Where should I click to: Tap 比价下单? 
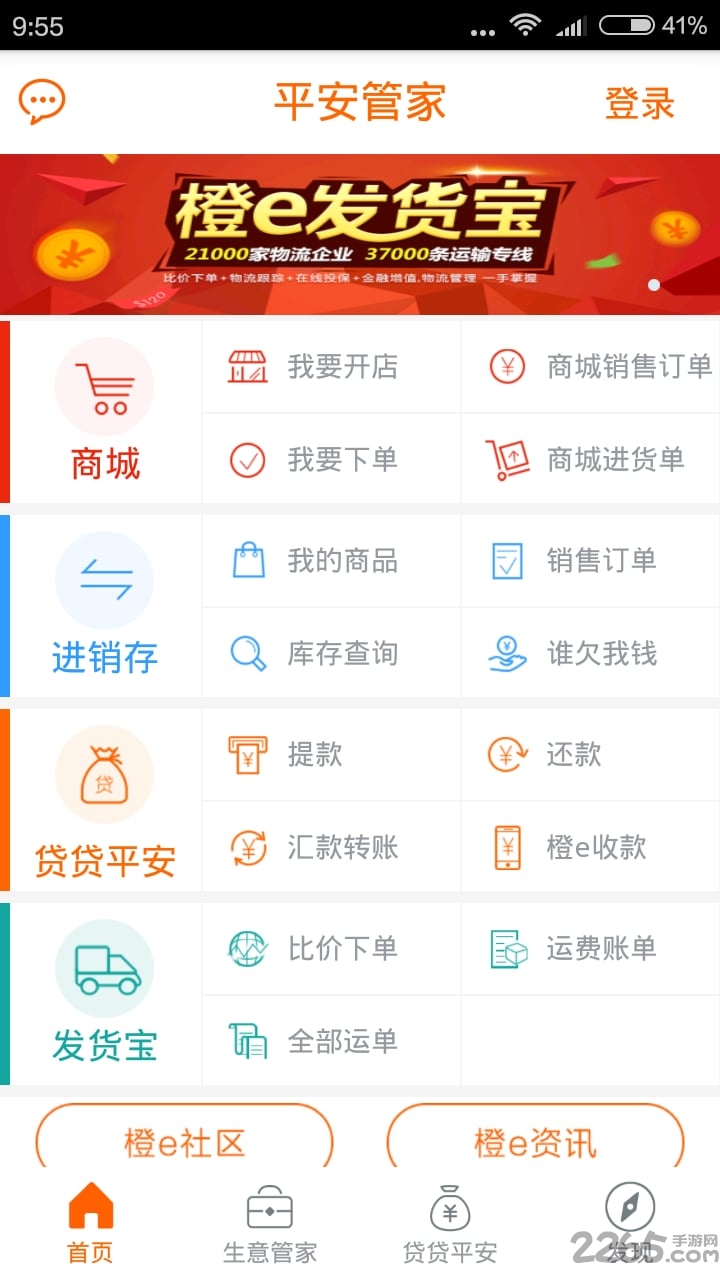331,949
